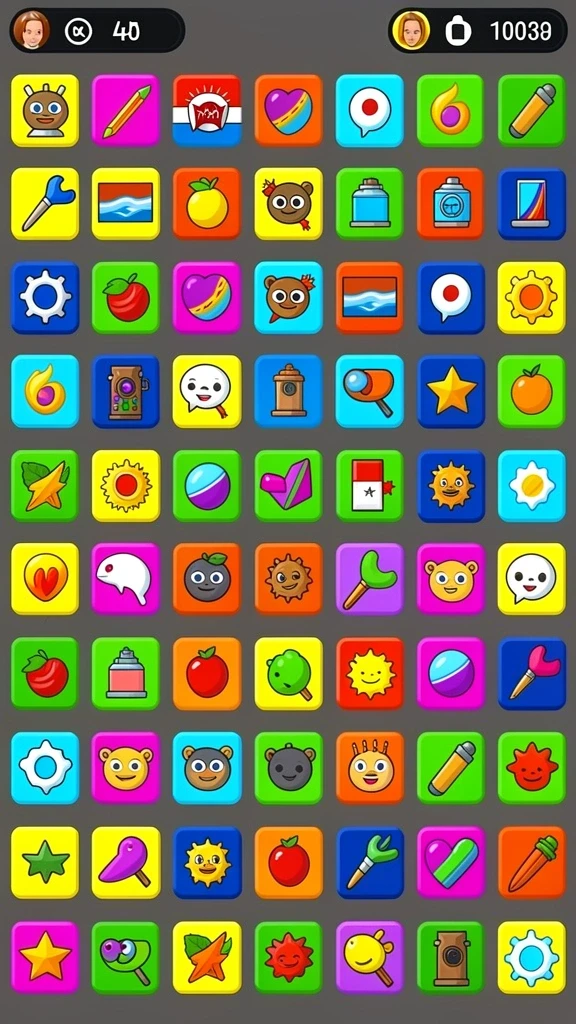Choose the purple tile with the green brush
Viewport: 576px width, 1024px height.
point(370,579)
